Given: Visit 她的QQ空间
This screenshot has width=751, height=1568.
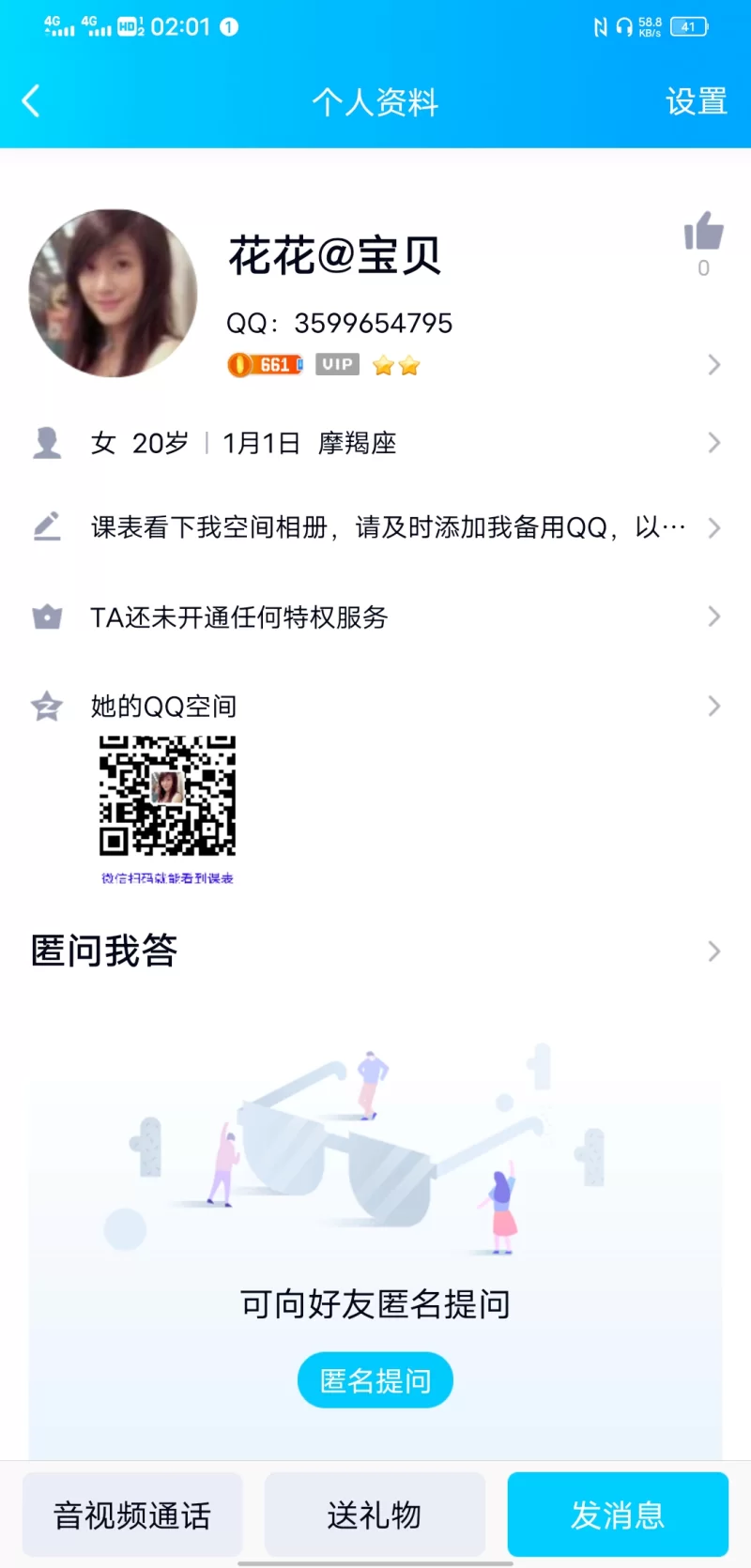Looking at the screenshot, I should [375, 706].
